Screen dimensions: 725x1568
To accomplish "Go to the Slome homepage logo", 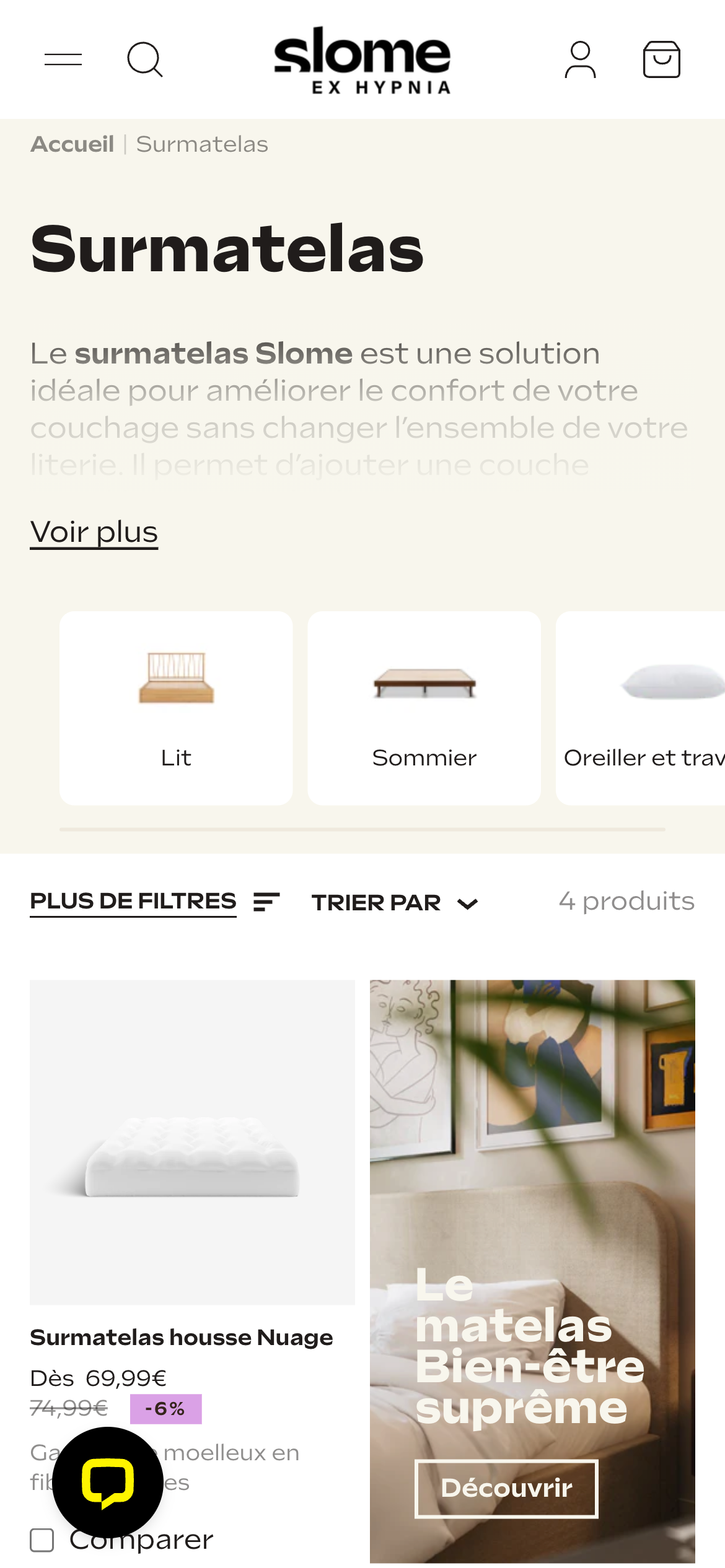I will pos(362,59).
